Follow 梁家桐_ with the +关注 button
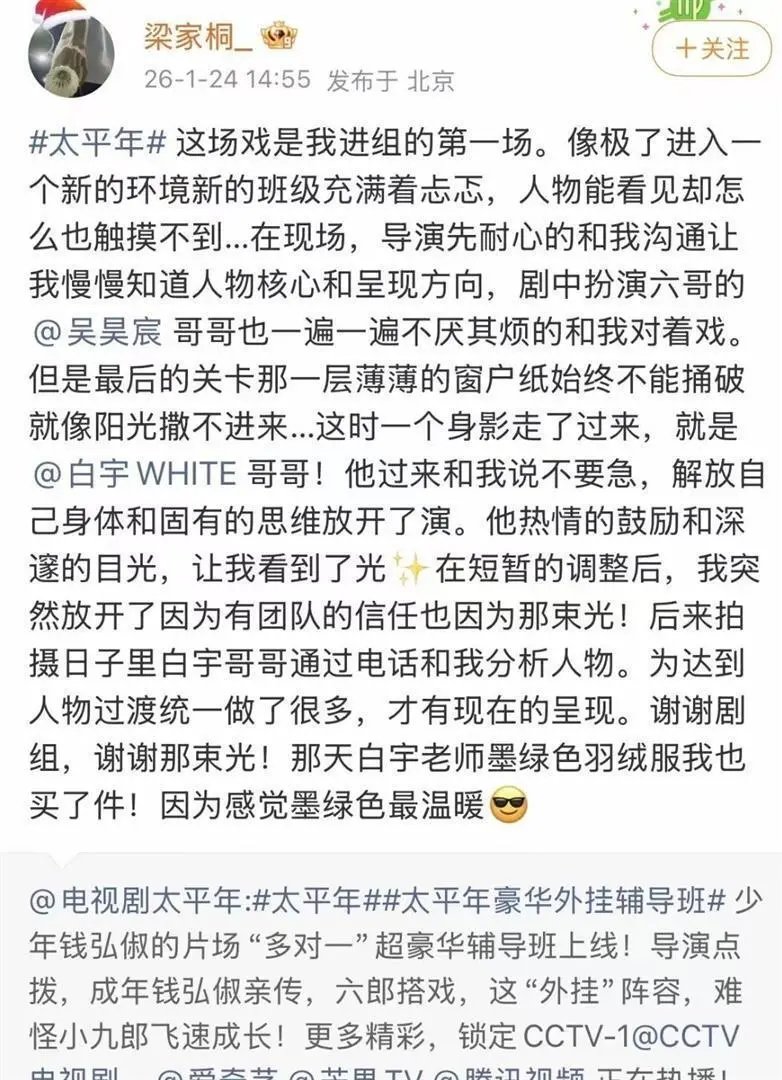Viewport: 782px width, 1080px height. tap(711, 48)
